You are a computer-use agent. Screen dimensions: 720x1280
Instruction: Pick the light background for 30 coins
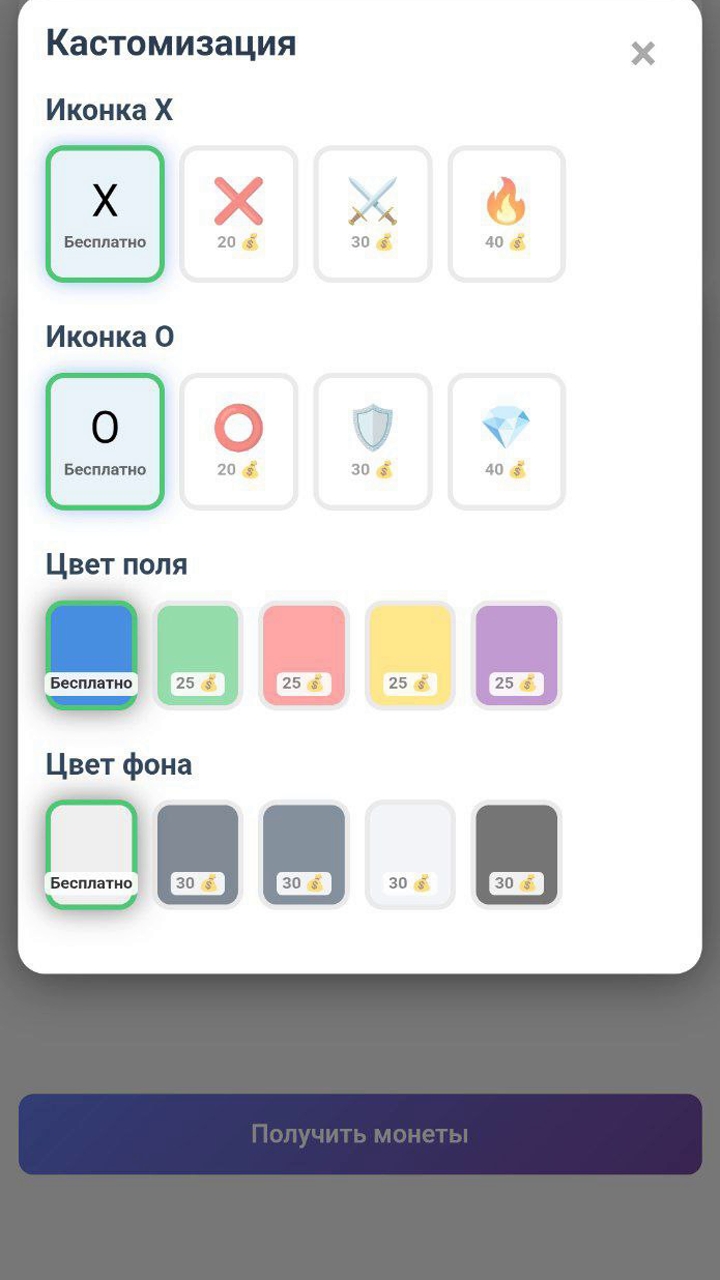pos(410,853)
